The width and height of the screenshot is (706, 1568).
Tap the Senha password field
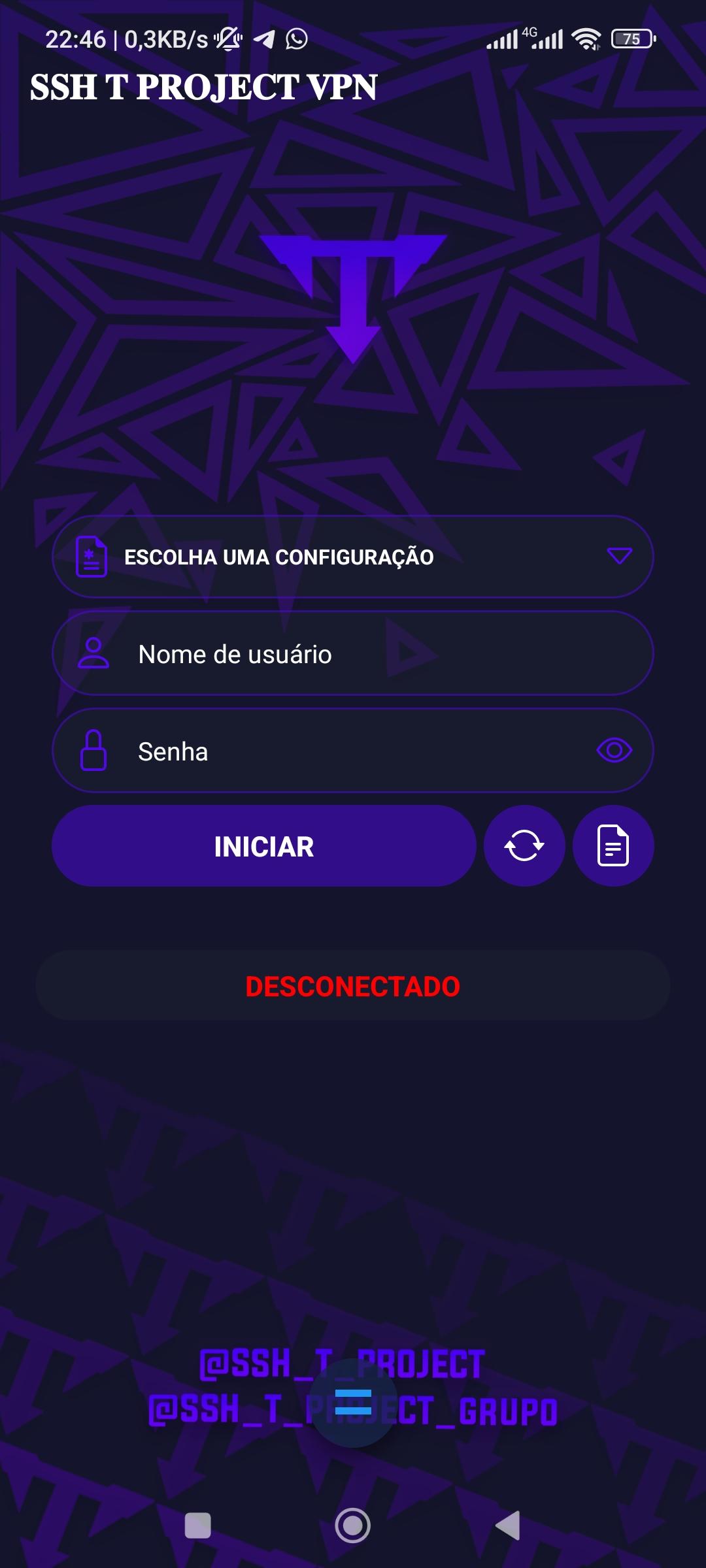(340, 751)
